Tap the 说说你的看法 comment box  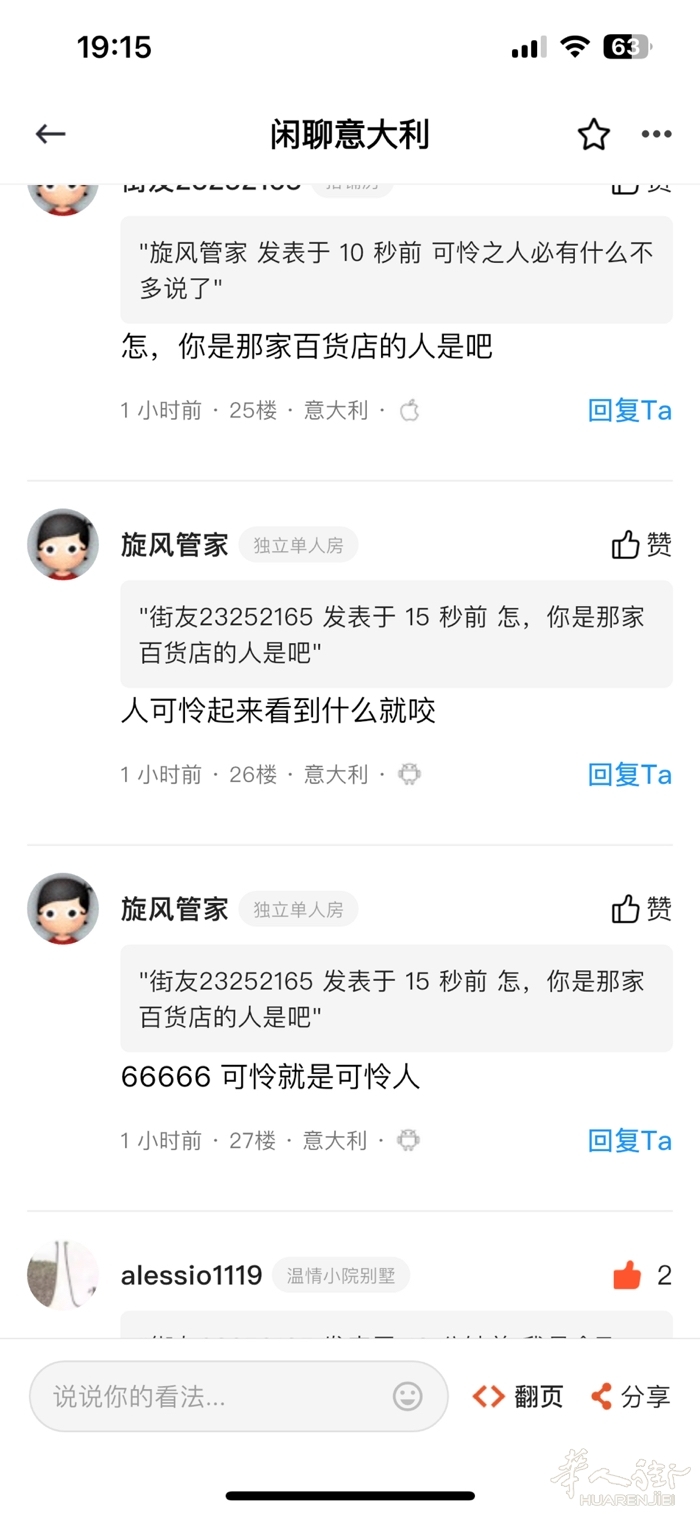(x=210, y=1396)
